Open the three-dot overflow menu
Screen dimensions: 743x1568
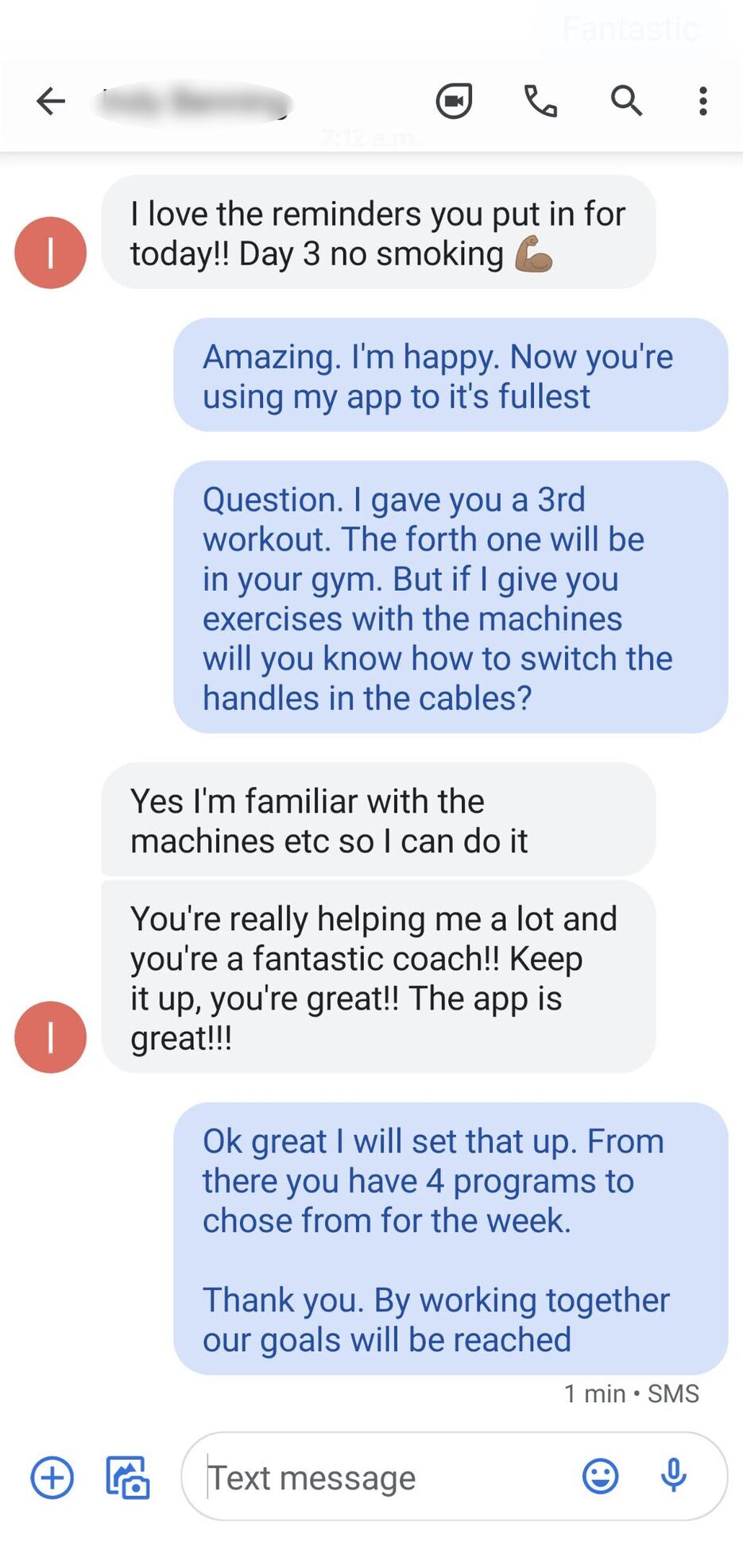click(x=702, y=102)
